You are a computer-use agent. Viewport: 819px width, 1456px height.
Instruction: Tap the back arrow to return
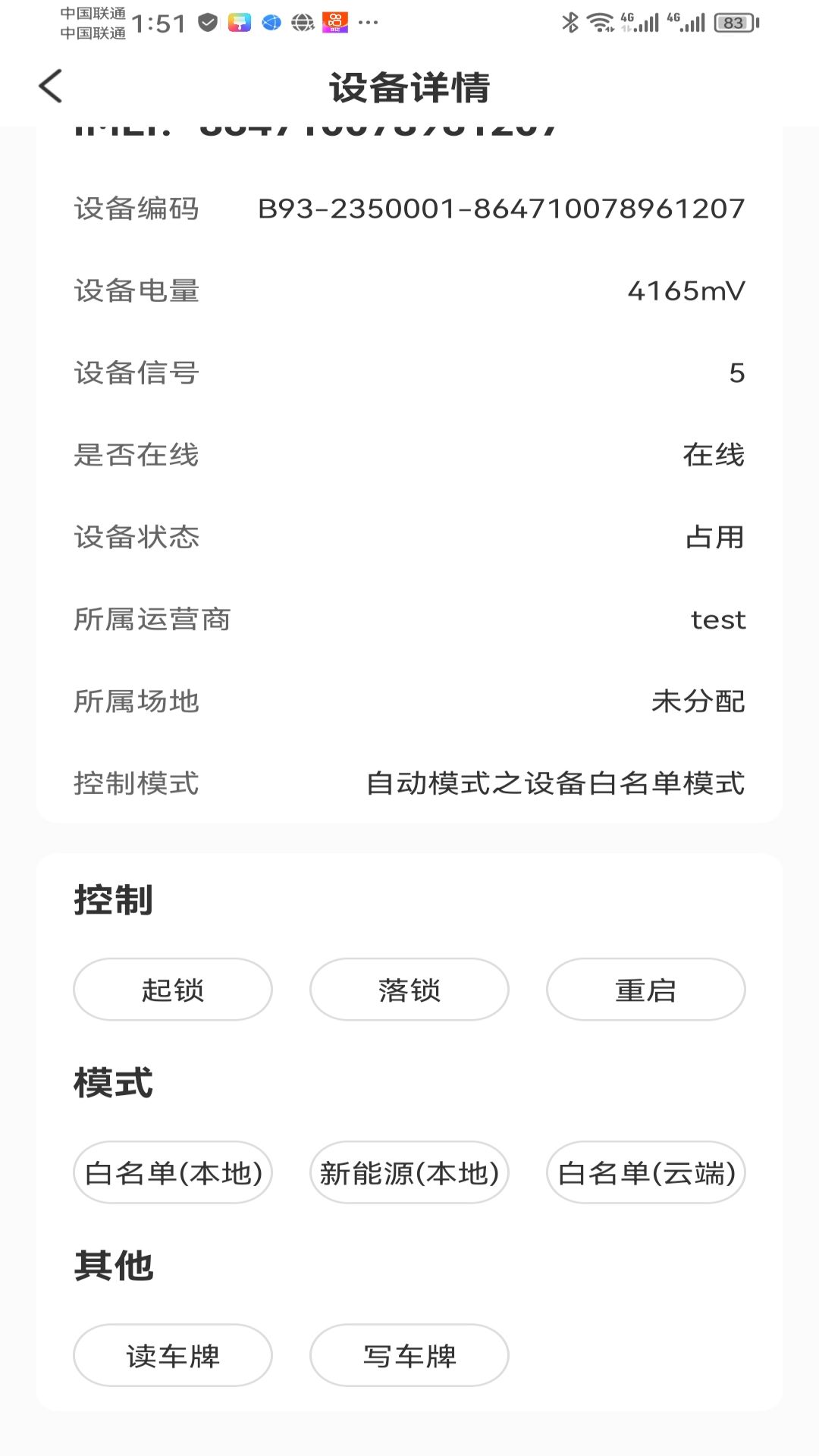click(x=50, y=86)
